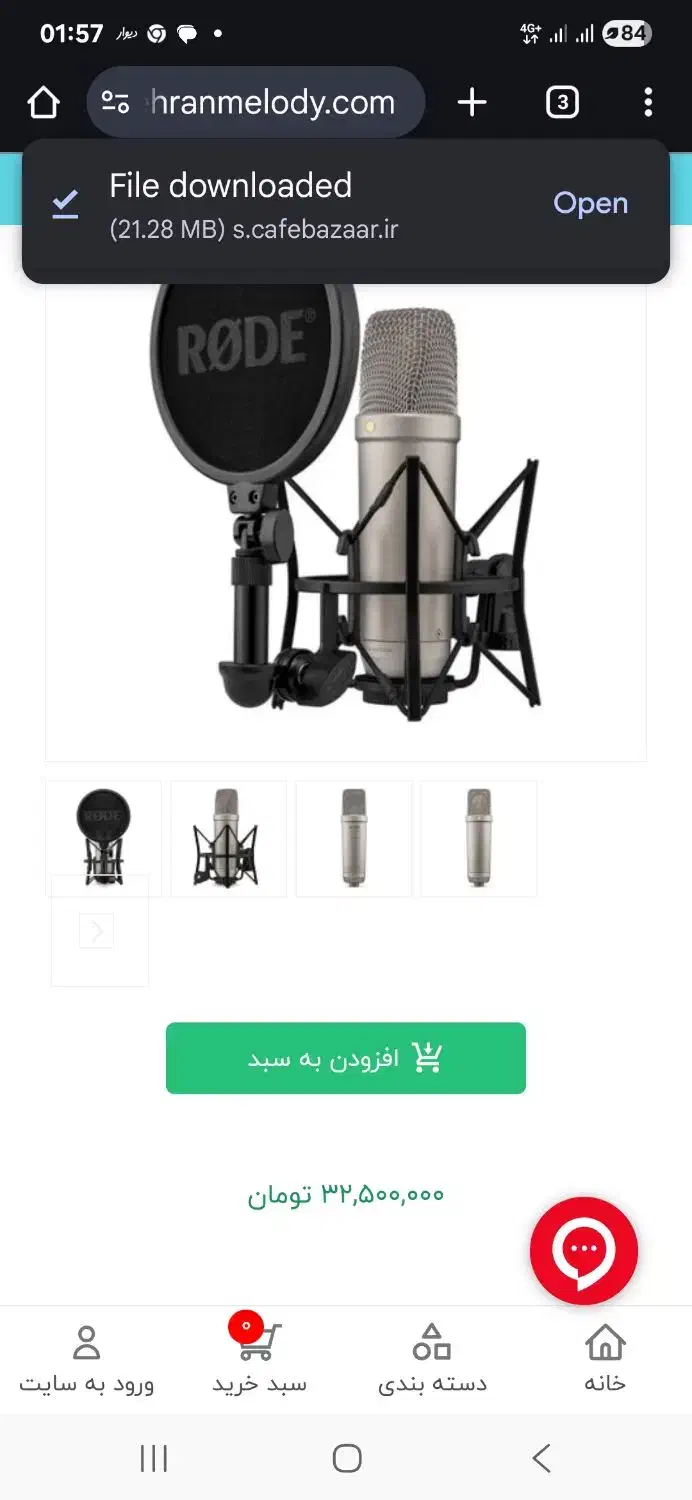Switch to the خانه home tab
This screenshot has height=1500, width=692.
click(604, 1358)
